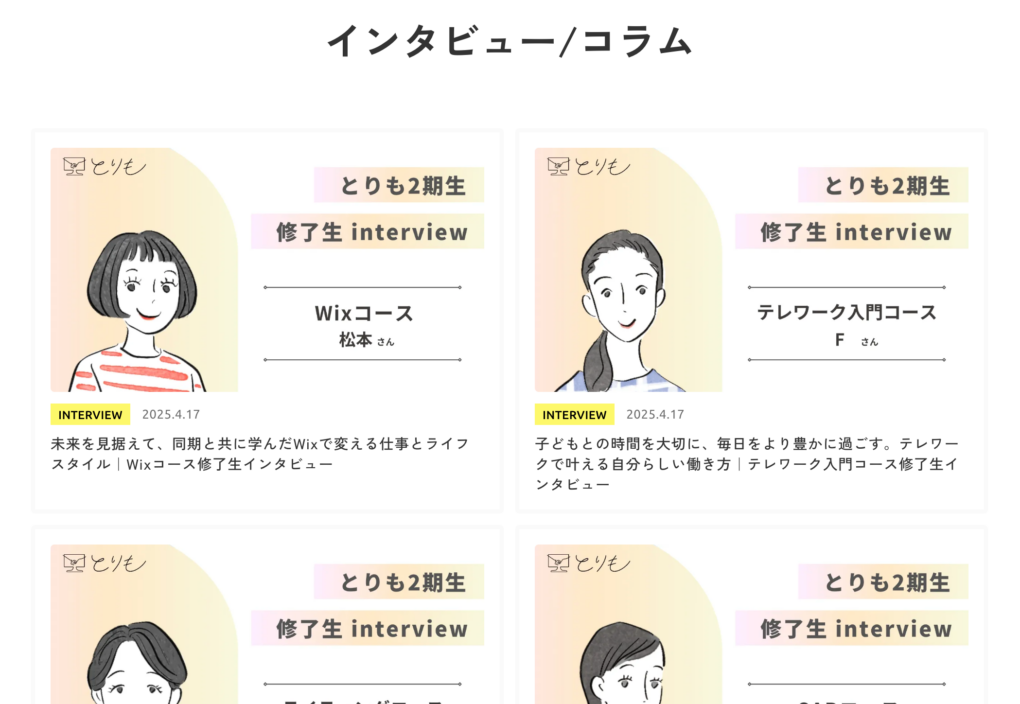Open the partially visible bottom-left interview card

(267, 625)
